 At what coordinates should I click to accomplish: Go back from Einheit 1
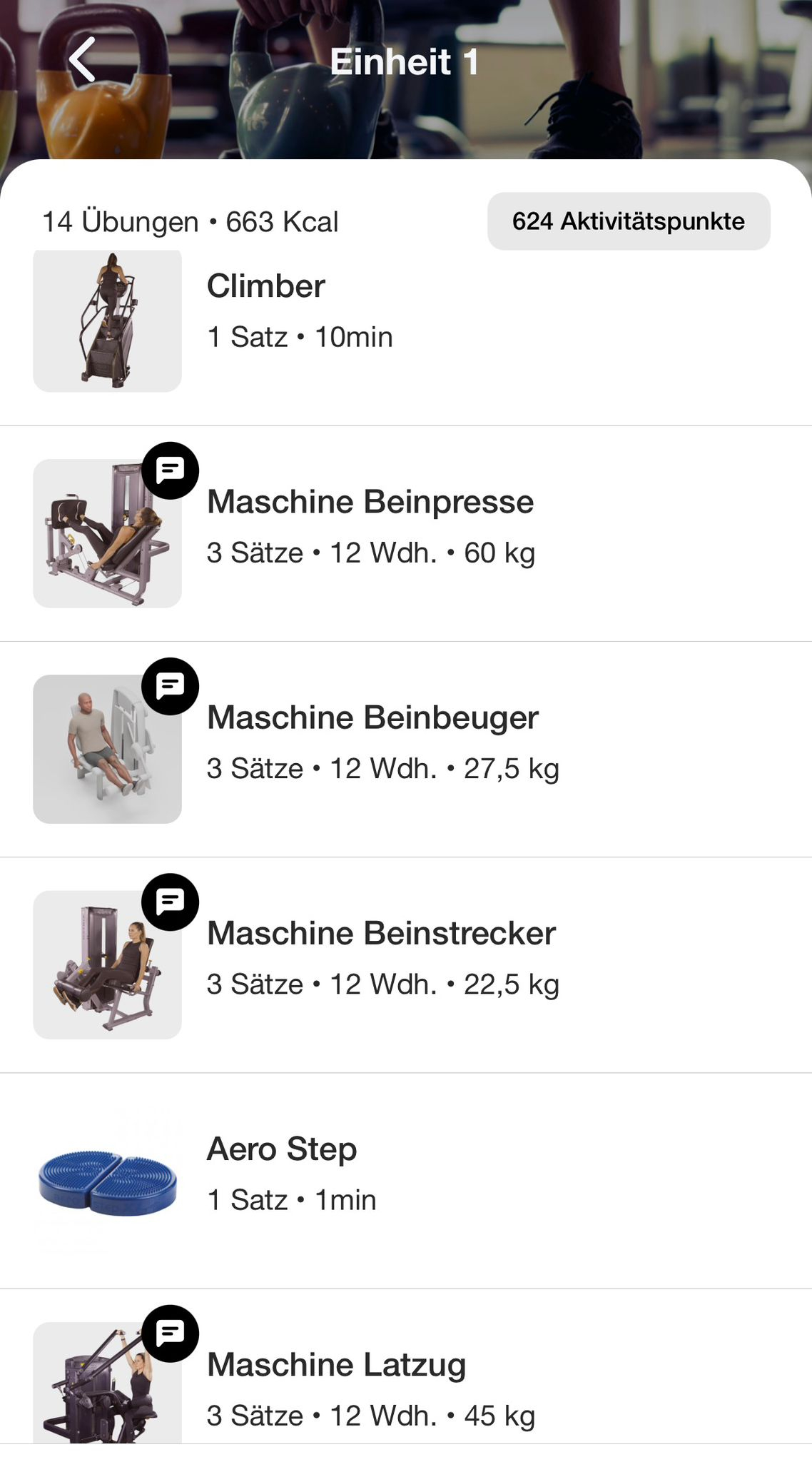[x=82, y=60]
